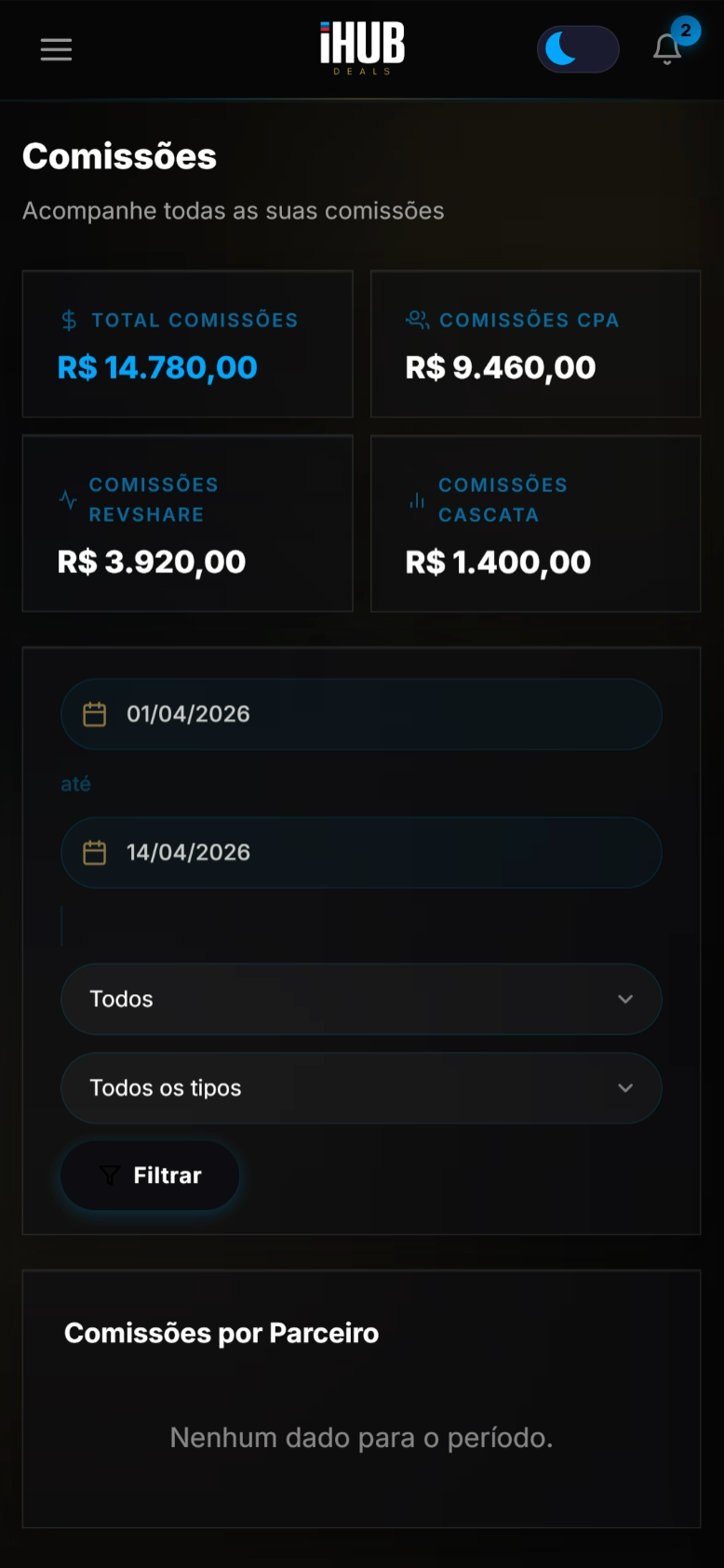The width and height of the screenshot is (724, 1568).
Task: Click the bar chart icon on Comissões Cascata card
Action: [417, 499]
